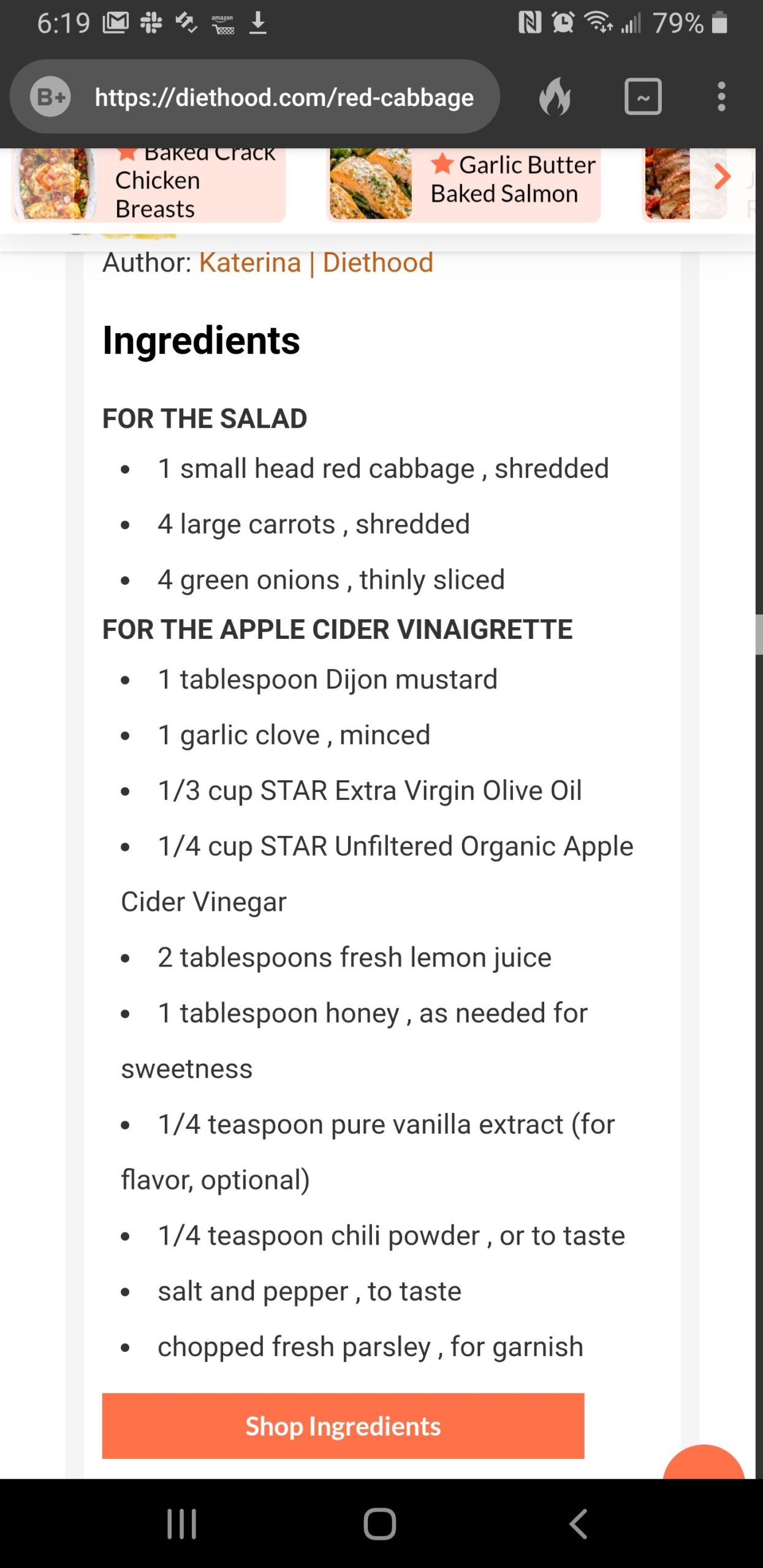The width and height of the screenshot is (763, 1568).
Task: Open recent apps from the navigation bar
Action: pyautogui.click(x=182, y=1524)
